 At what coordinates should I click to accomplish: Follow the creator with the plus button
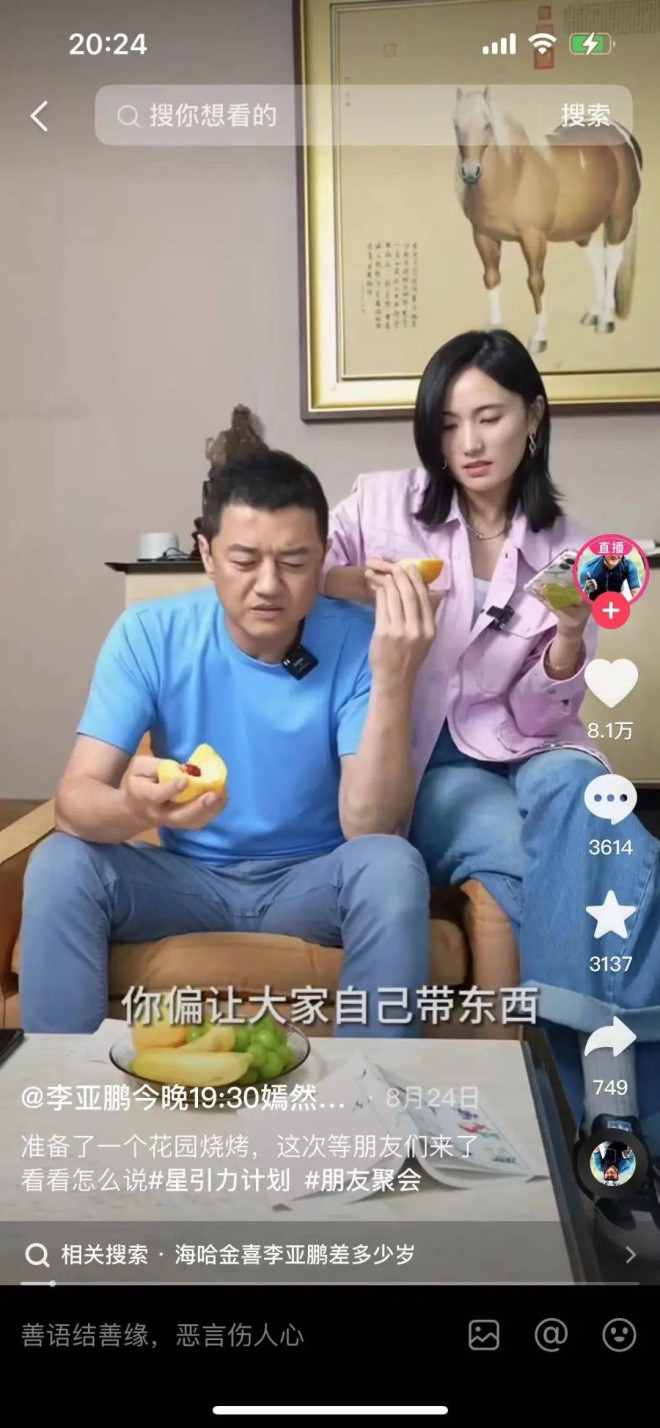click(610, 611)
